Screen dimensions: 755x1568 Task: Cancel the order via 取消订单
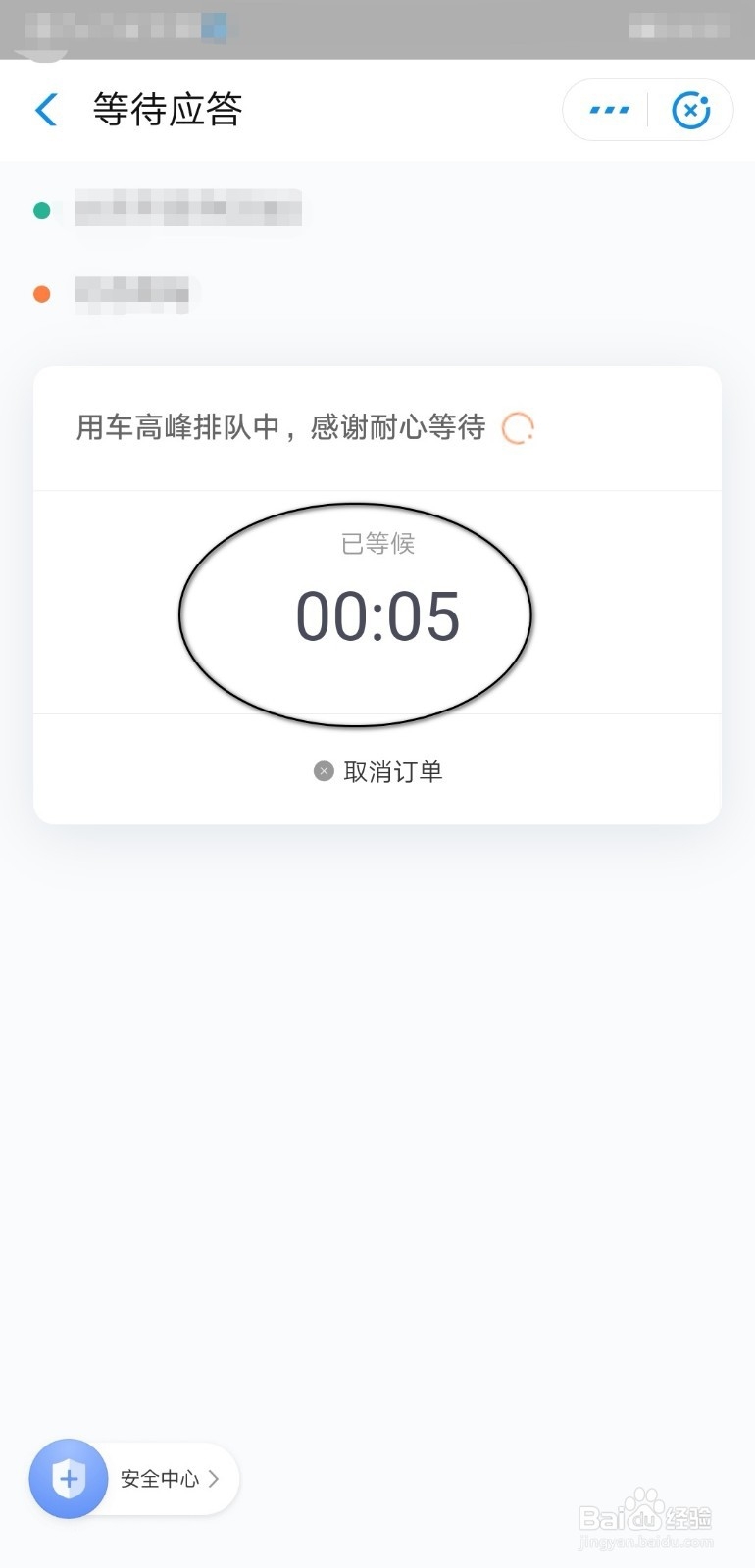[x=378, y=771]
